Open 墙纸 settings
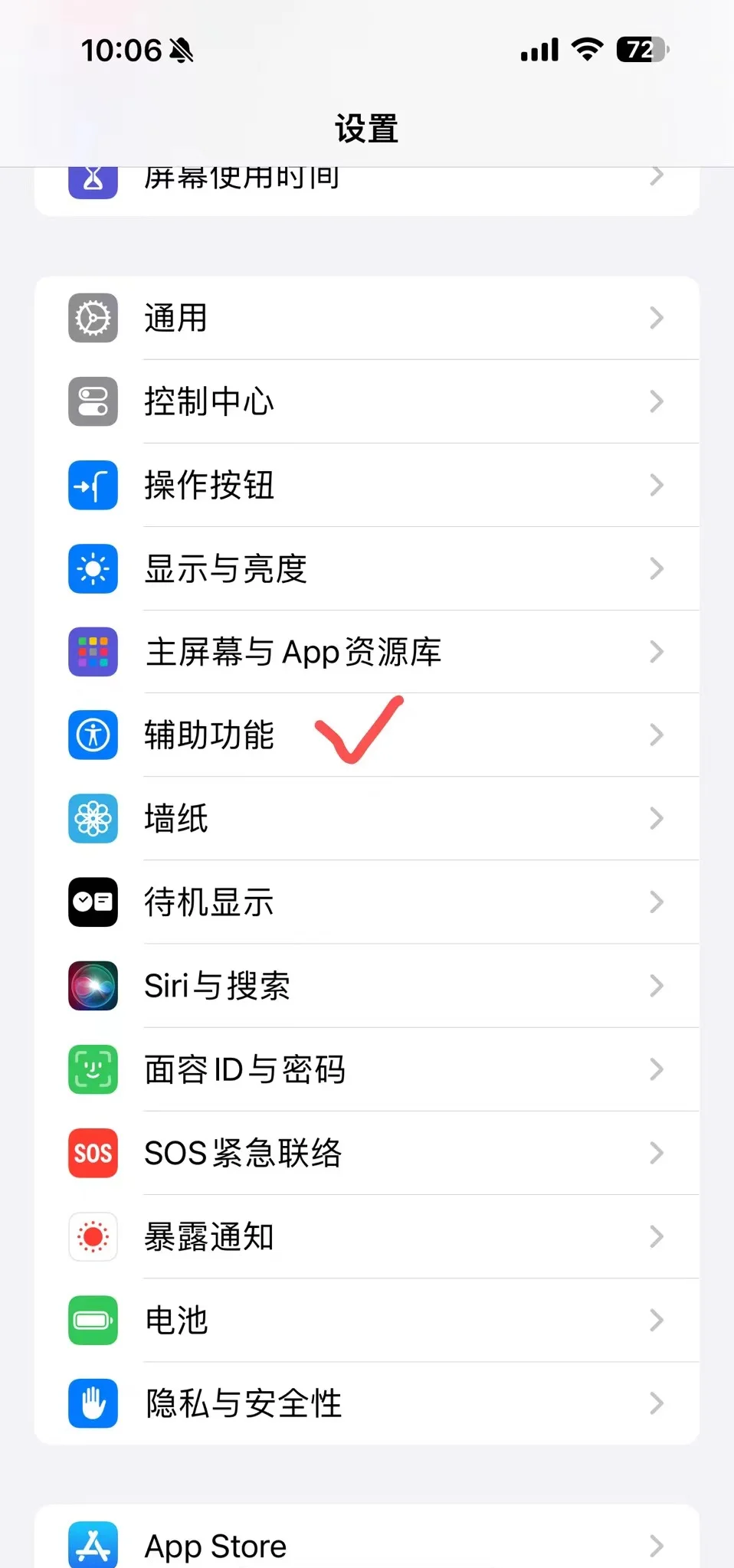 pos(367,819)
